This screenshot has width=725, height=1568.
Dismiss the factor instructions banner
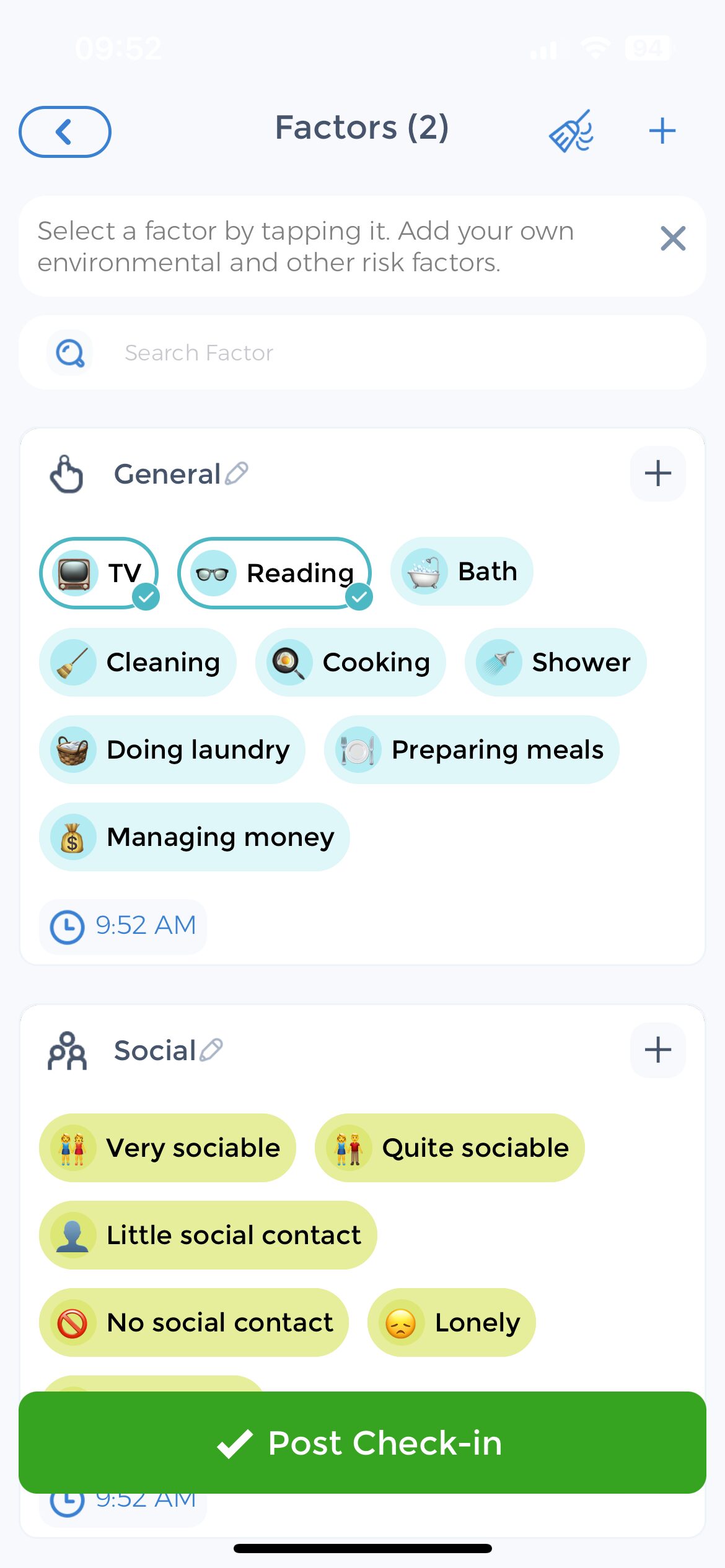click(x=673, y=238)
